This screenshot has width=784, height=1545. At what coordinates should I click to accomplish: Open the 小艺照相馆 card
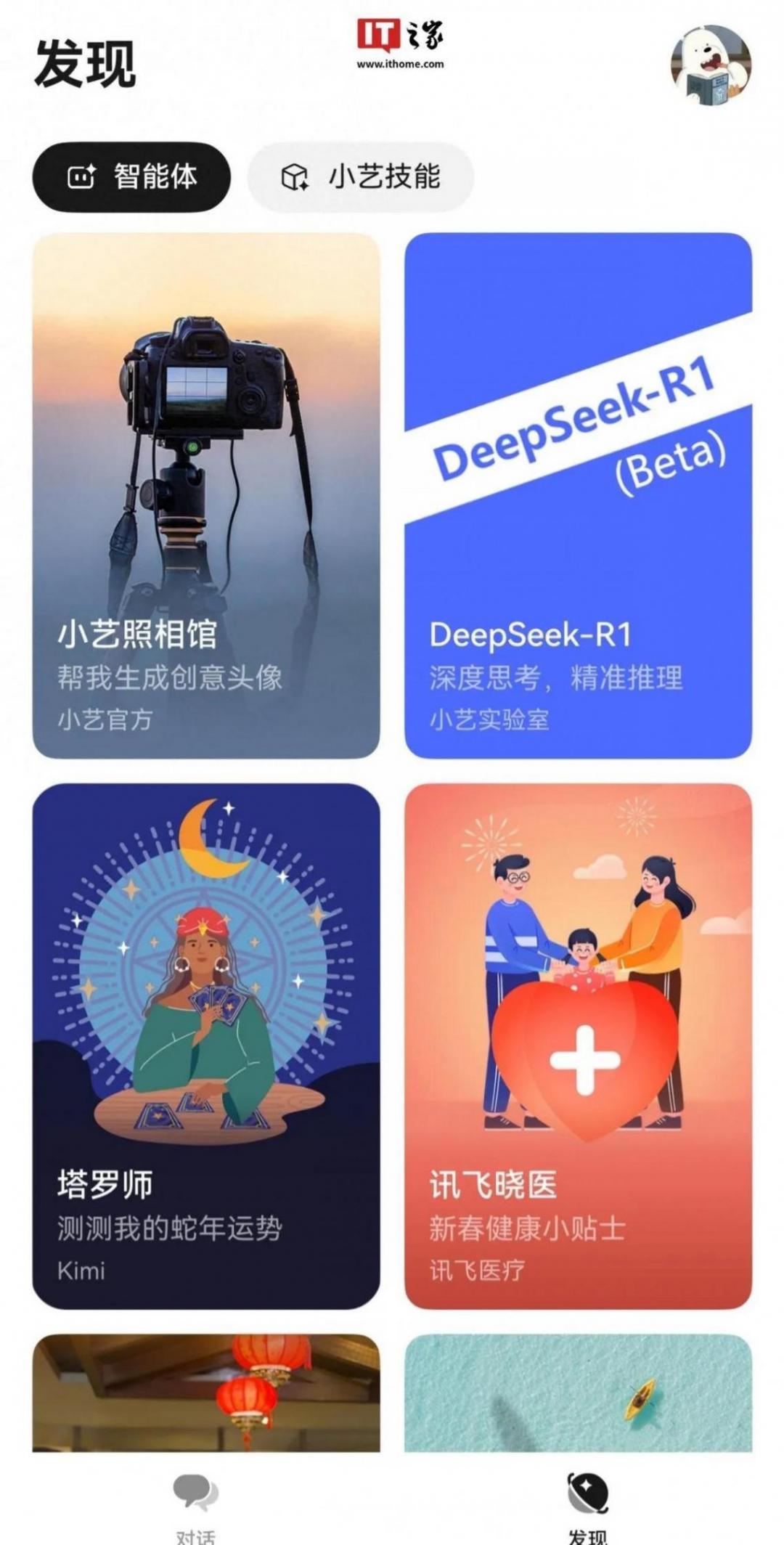click(206, 495)
